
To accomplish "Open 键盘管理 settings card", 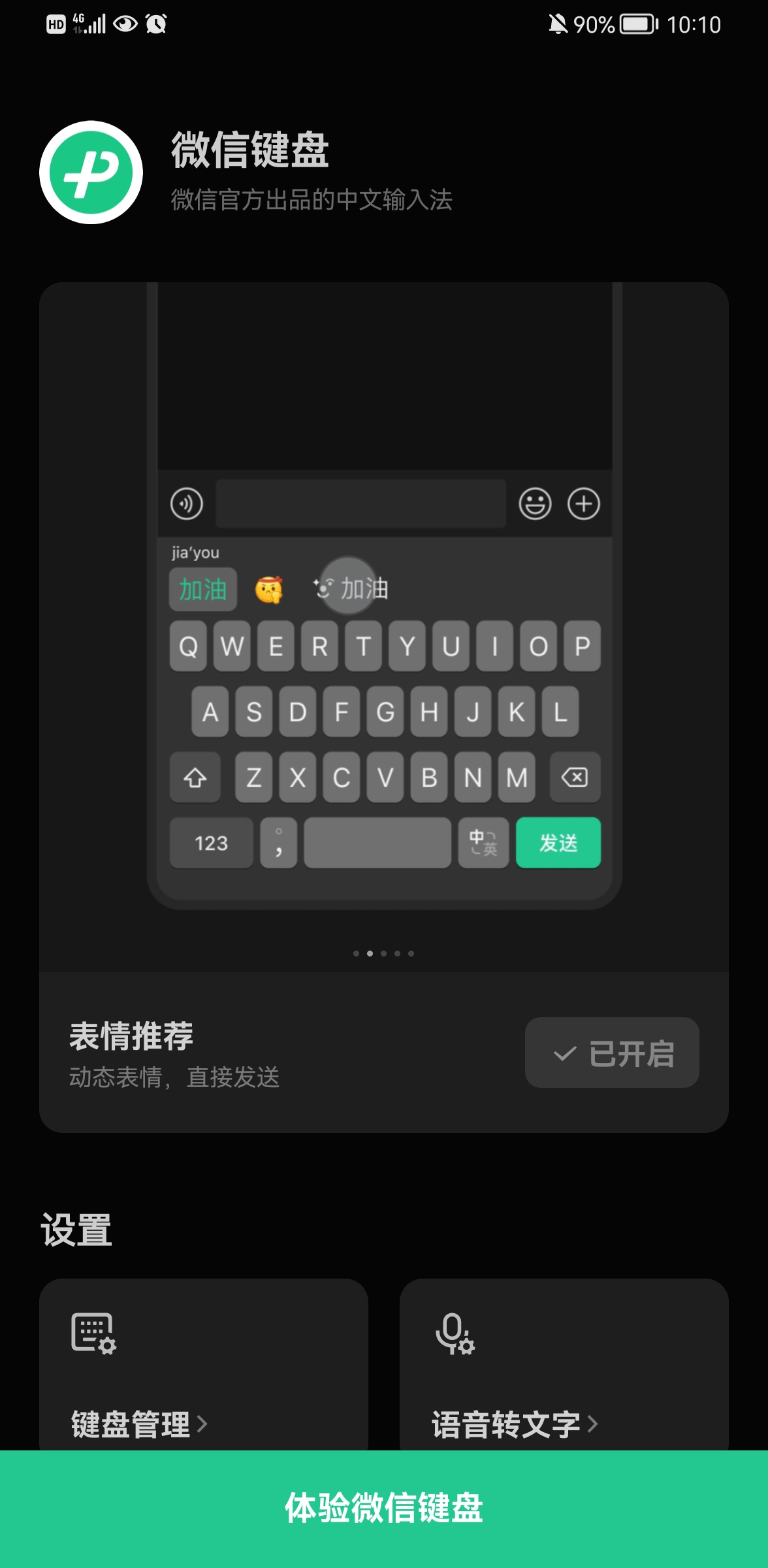I will pos(203,1365).
